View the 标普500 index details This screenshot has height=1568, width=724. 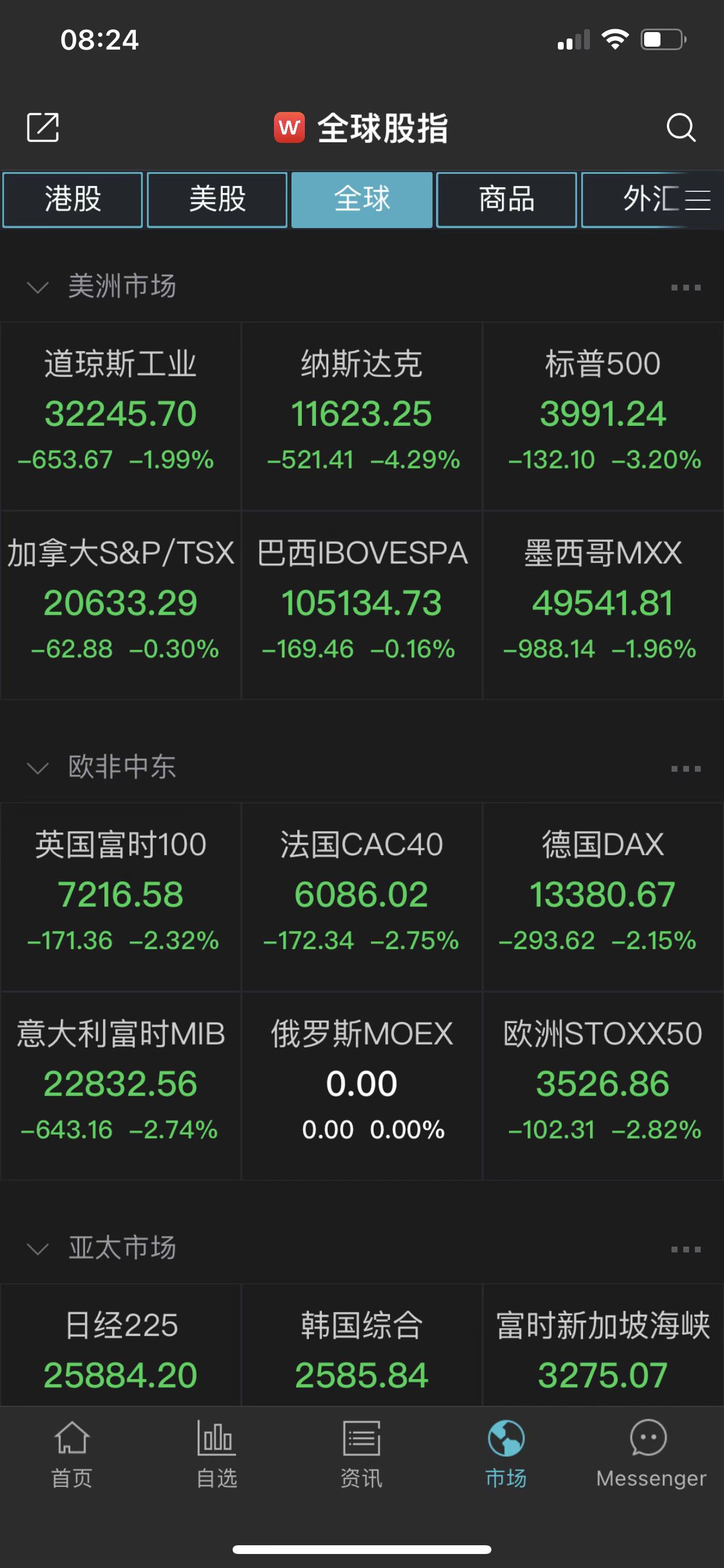pyautogui.click(x=603, y=416)
